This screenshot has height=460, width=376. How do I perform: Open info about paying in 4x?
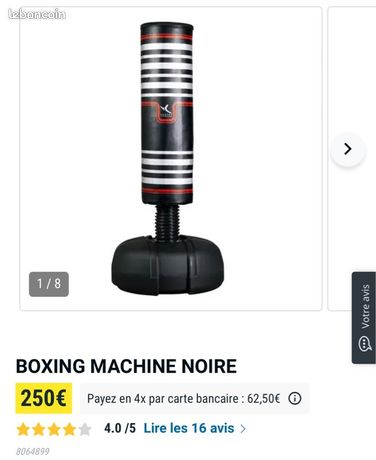pyautogui.click(x=295, y=398)
